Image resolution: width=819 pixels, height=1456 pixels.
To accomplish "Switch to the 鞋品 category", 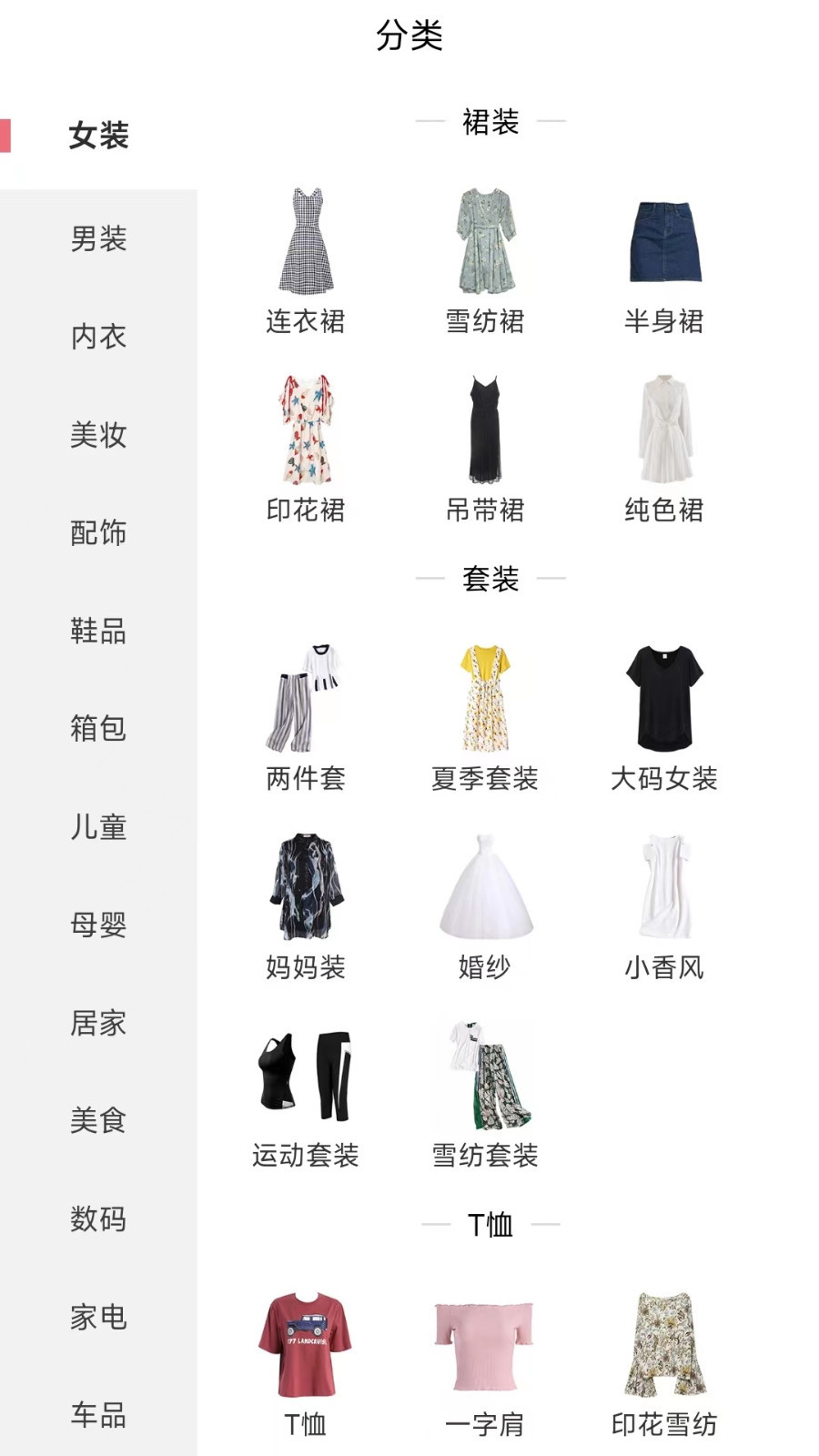I will (98, 631).
